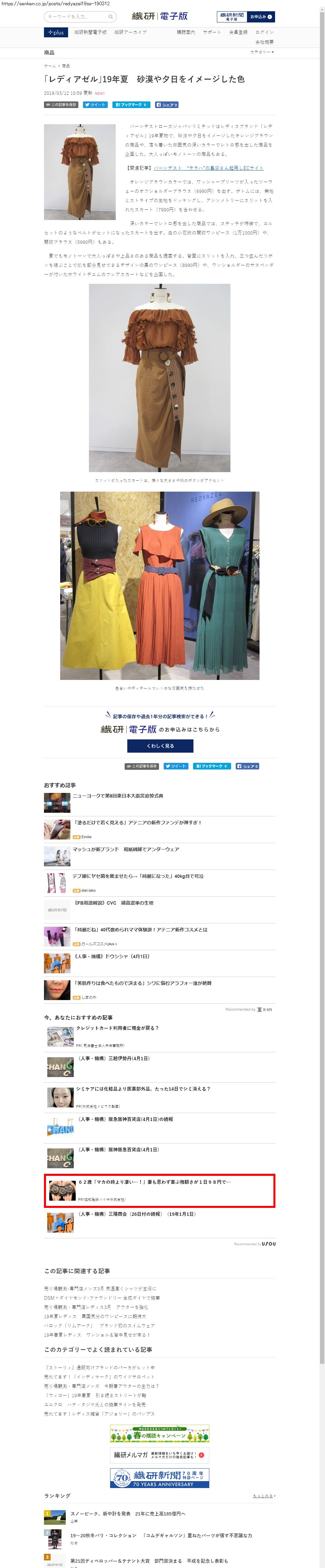Share via top ツイート button
The height and width of the screenshot is (1568, 325).
pos(95,105)
